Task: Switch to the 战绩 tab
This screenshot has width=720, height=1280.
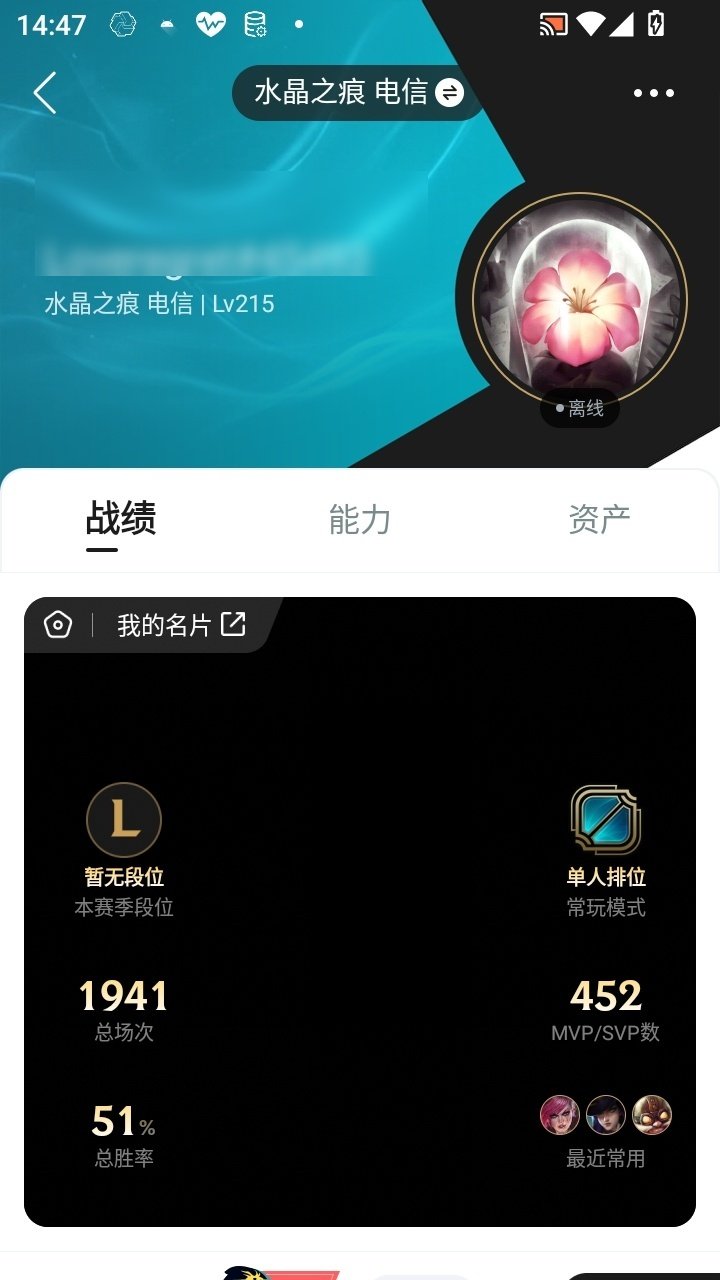Action: [119, 519]
